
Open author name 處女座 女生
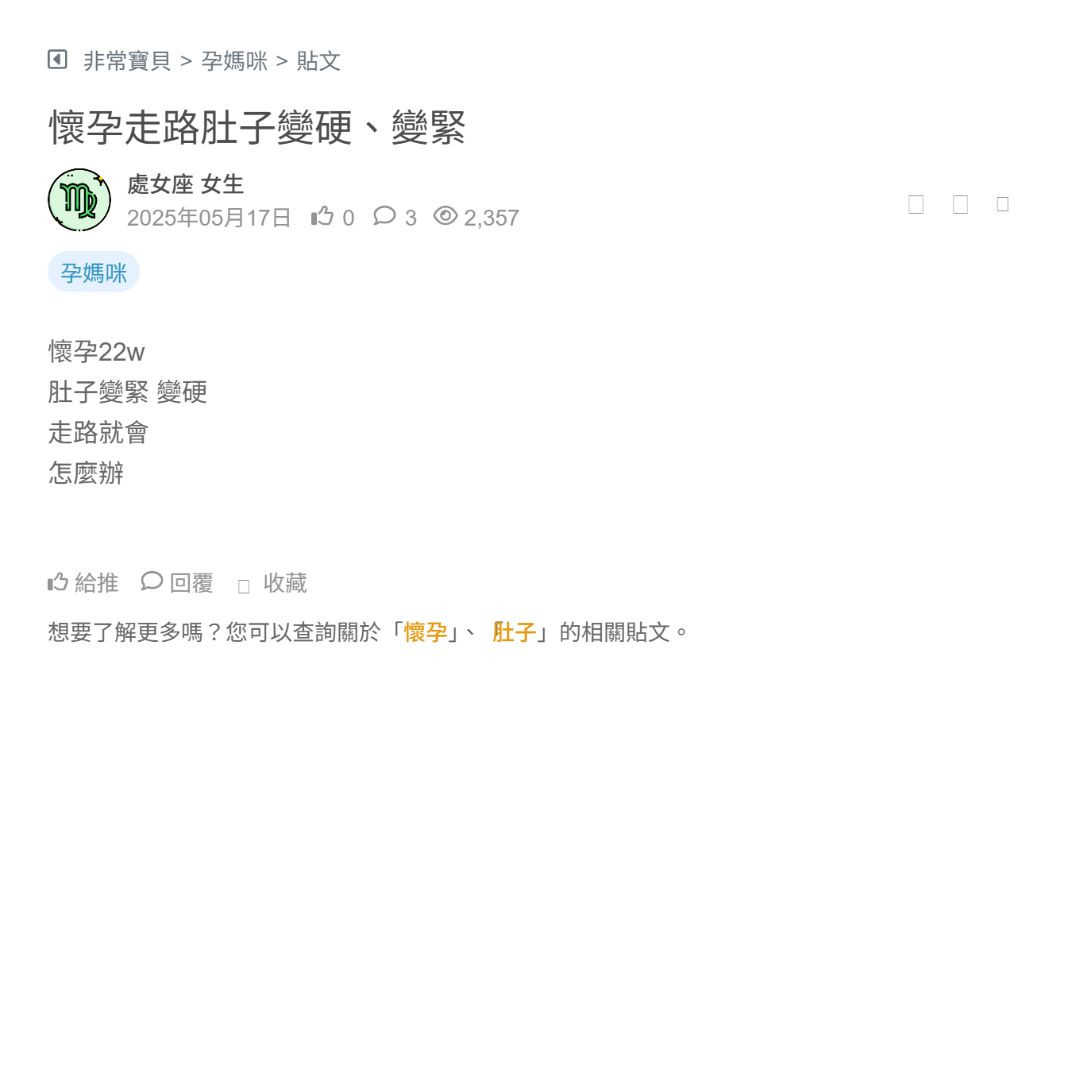[185, 184]
